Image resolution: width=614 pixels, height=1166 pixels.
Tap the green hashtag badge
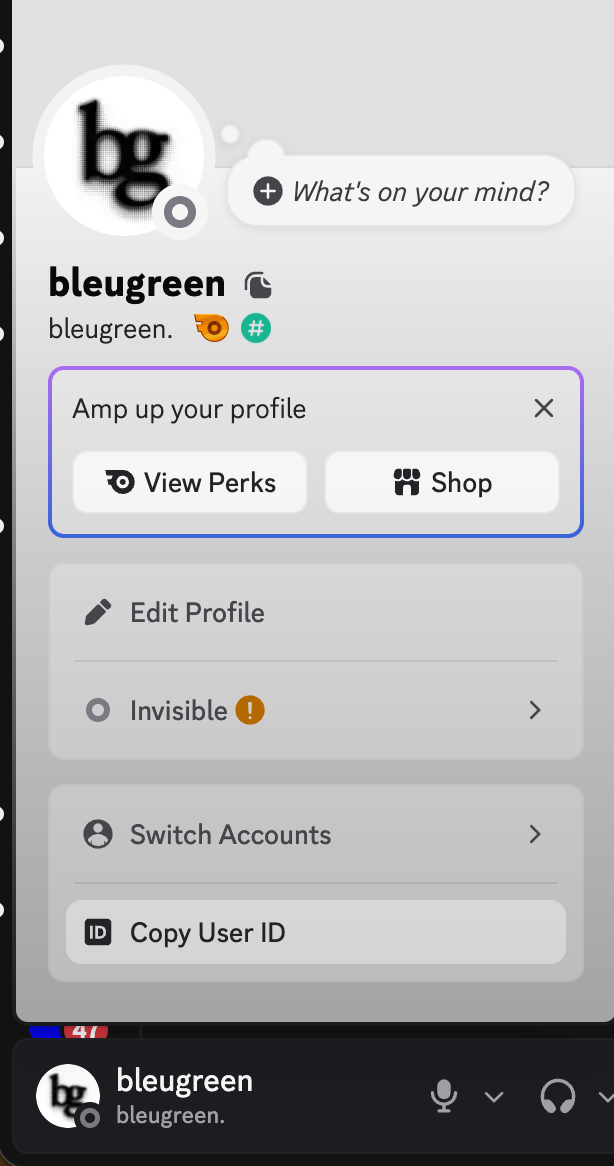256,328
